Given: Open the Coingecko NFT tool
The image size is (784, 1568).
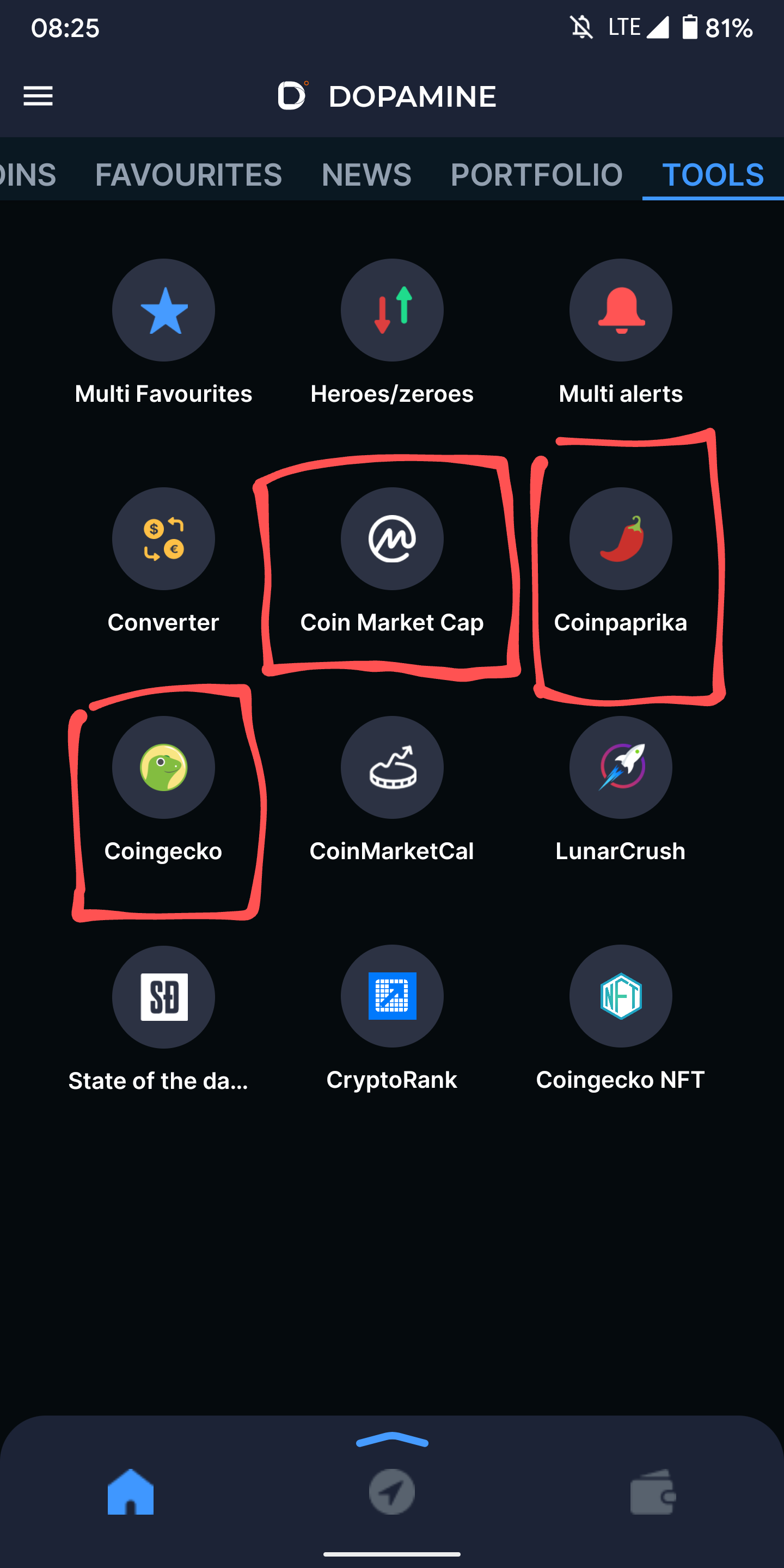Looking at the screenshot, I should (x=620, y=996).
